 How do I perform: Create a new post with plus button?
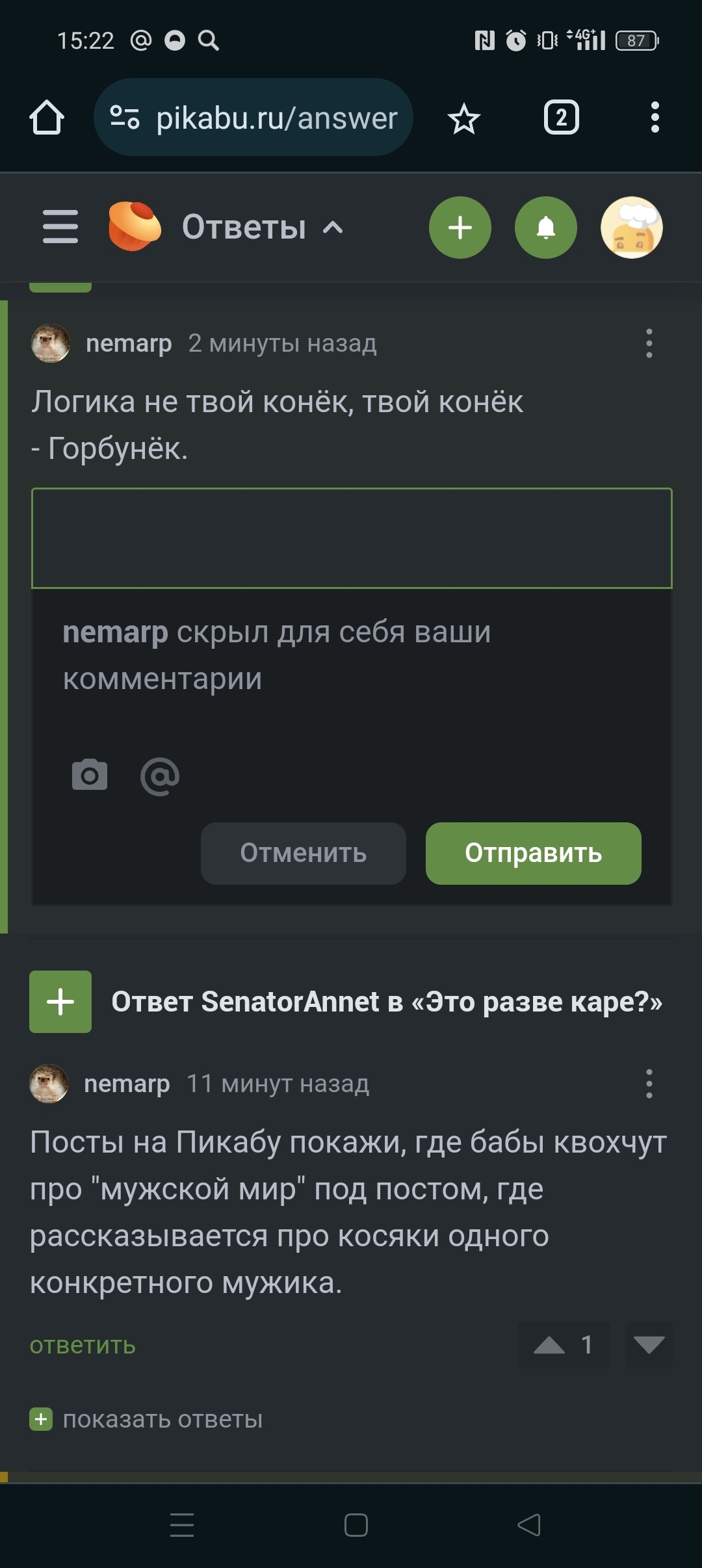point(460,228)
